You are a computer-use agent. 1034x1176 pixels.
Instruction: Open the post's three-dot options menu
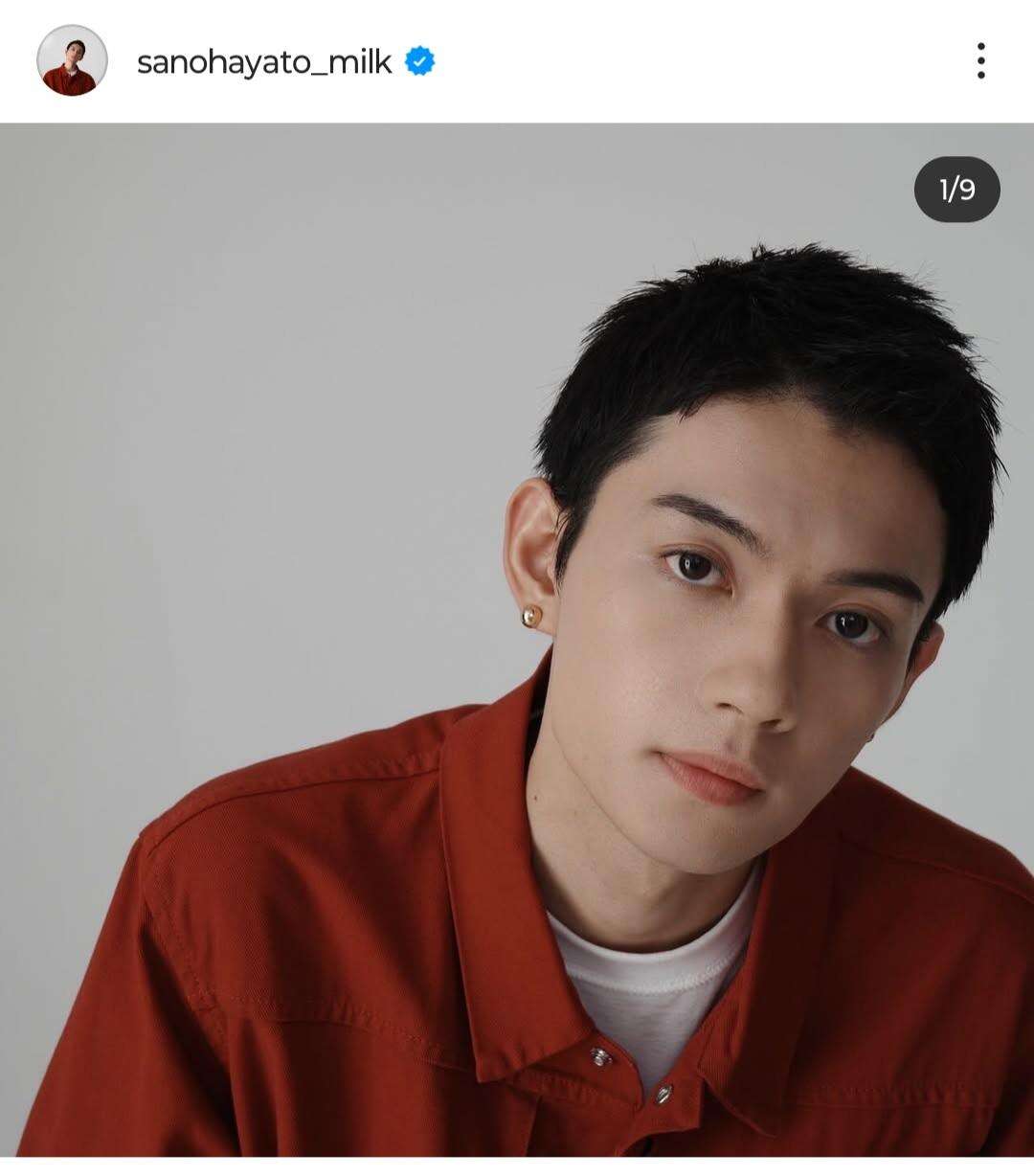[980, 61]
